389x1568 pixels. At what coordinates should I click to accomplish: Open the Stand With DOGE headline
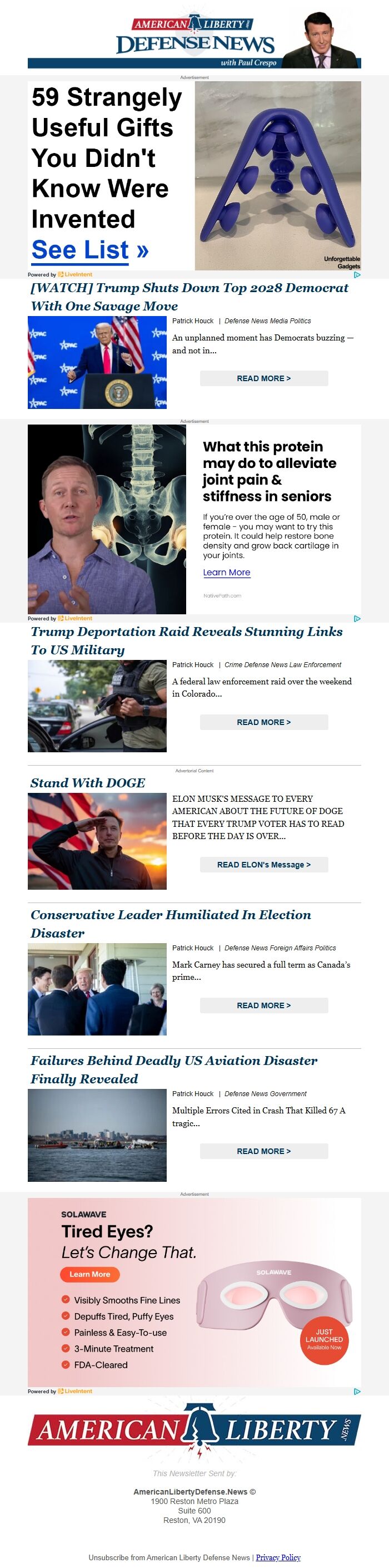(88, 783)
